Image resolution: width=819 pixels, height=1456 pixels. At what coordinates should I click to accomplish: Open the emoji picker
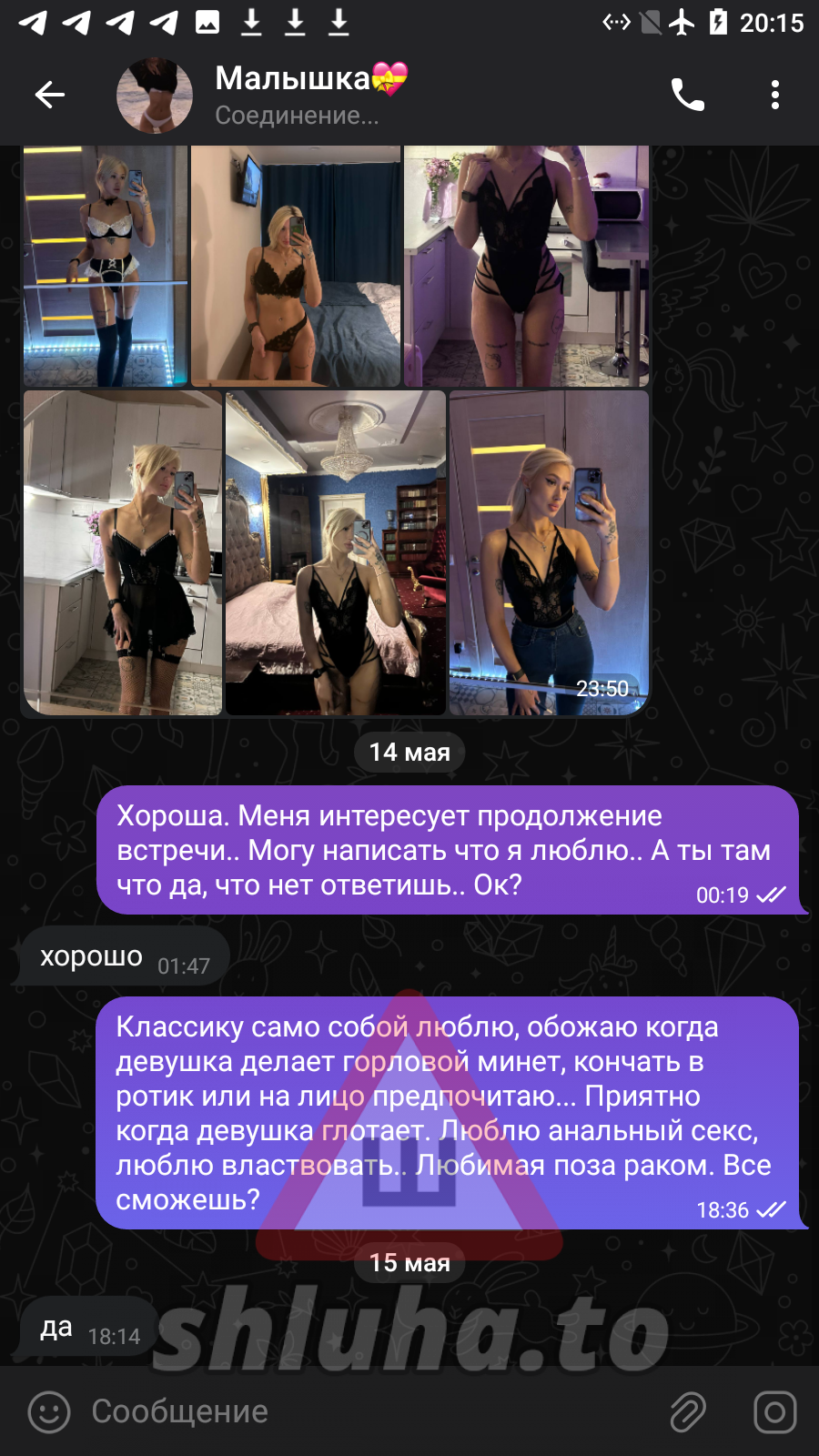click(49, 1412)
